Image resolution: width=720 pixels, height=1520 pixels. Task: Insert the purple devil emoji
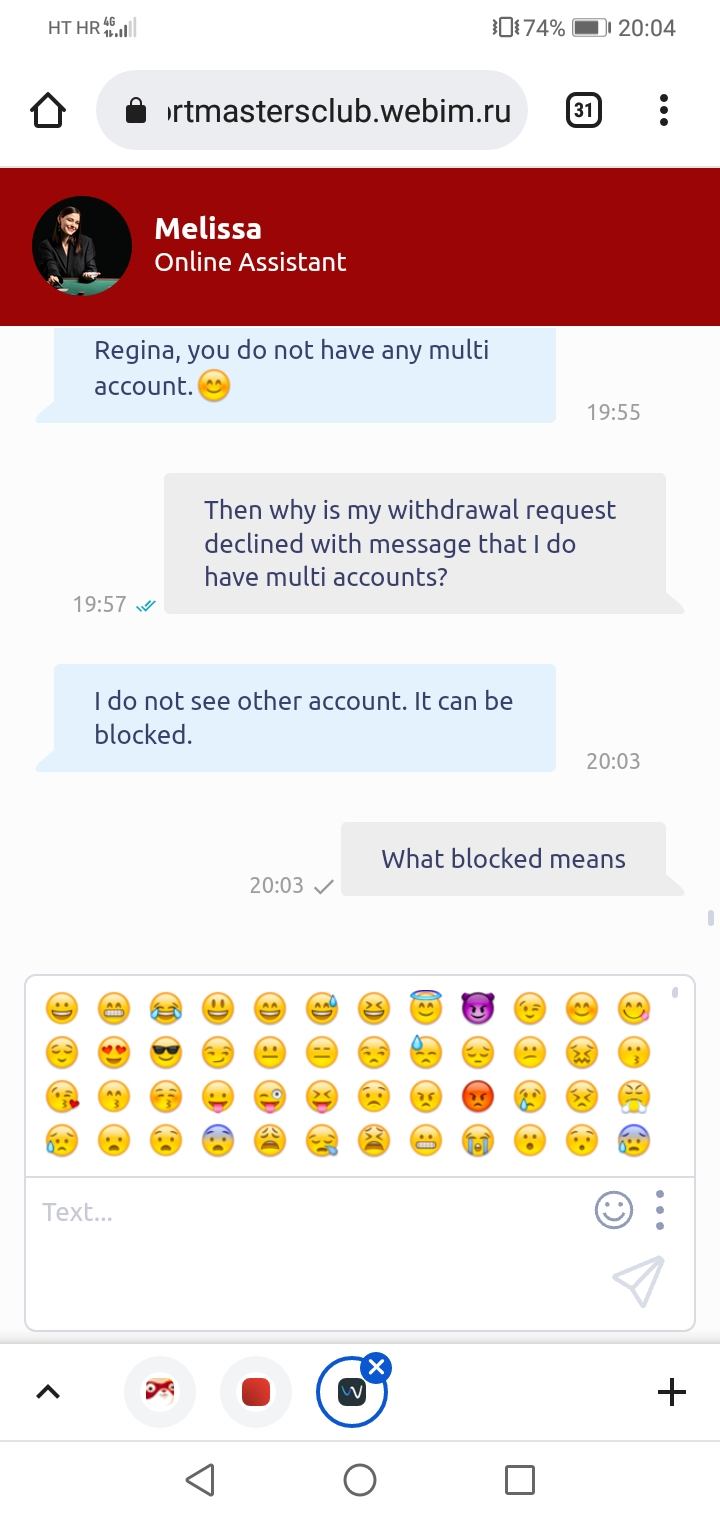478,1009
